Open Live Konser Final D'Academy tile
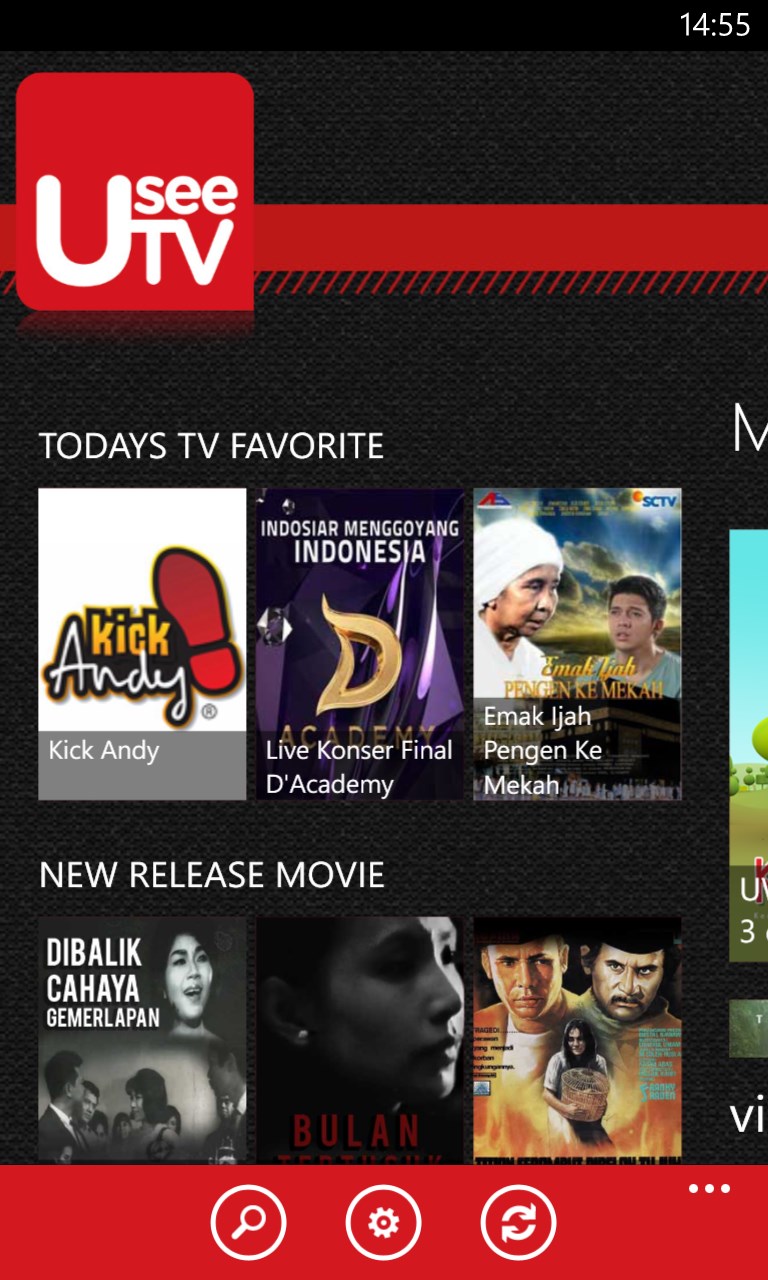 click(360, 644)
